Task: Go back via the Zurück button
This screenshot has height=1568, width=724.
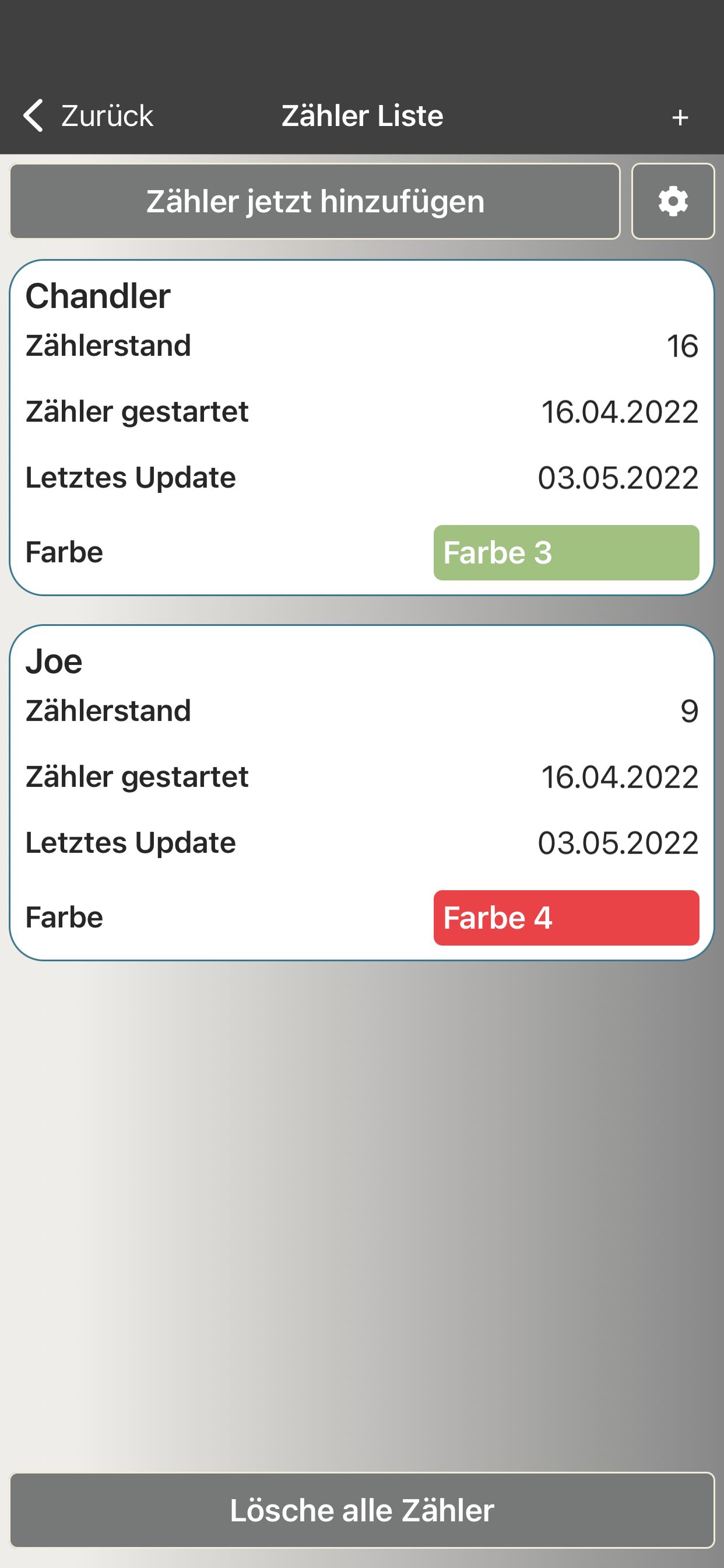Action: click(87, 116)
